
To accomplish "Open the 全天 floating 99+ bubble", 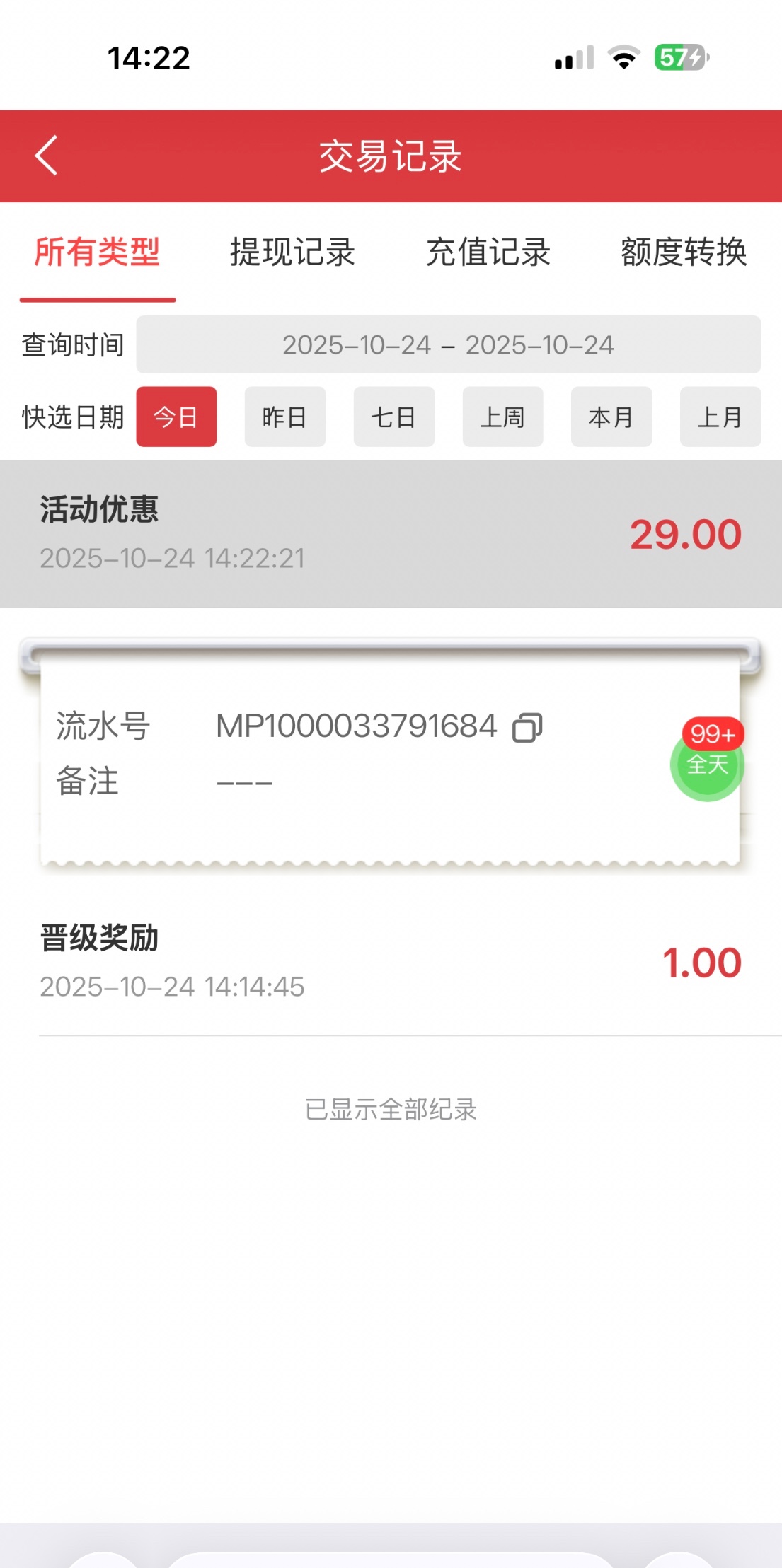I will (x=707, y=761).
